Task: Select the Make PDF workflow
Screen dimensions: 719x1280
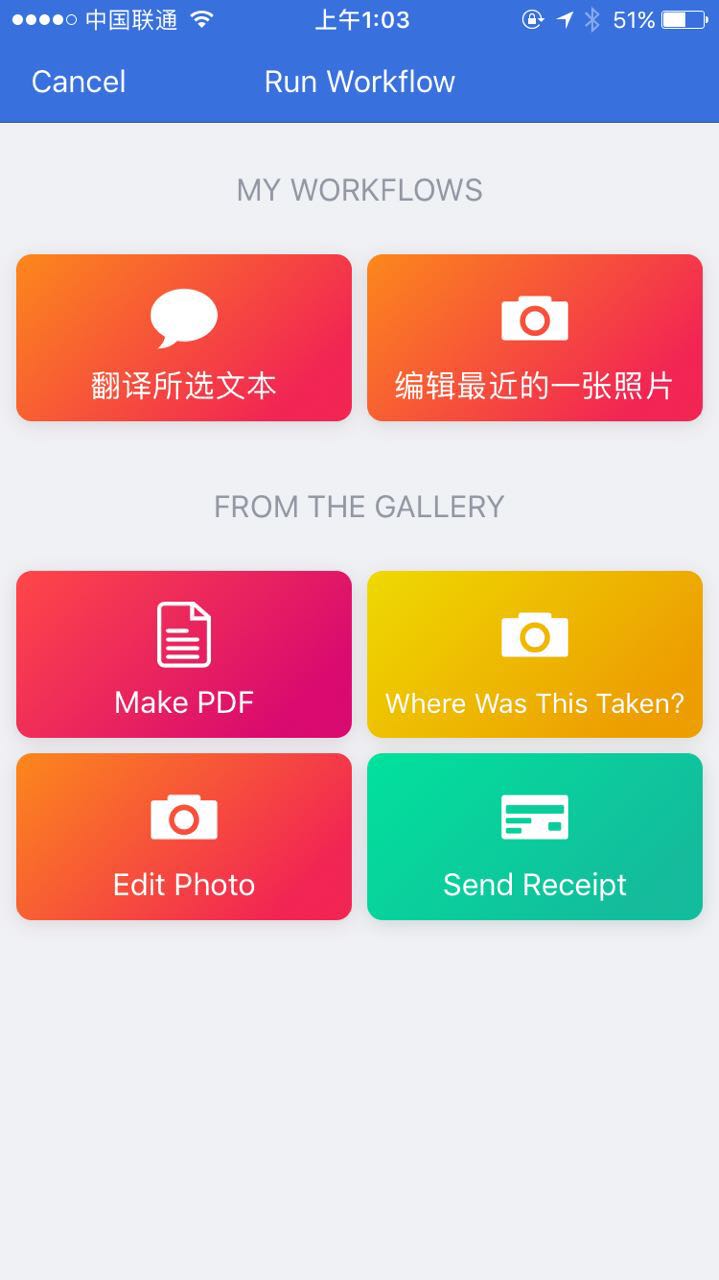Action: [x=184, y=655]
